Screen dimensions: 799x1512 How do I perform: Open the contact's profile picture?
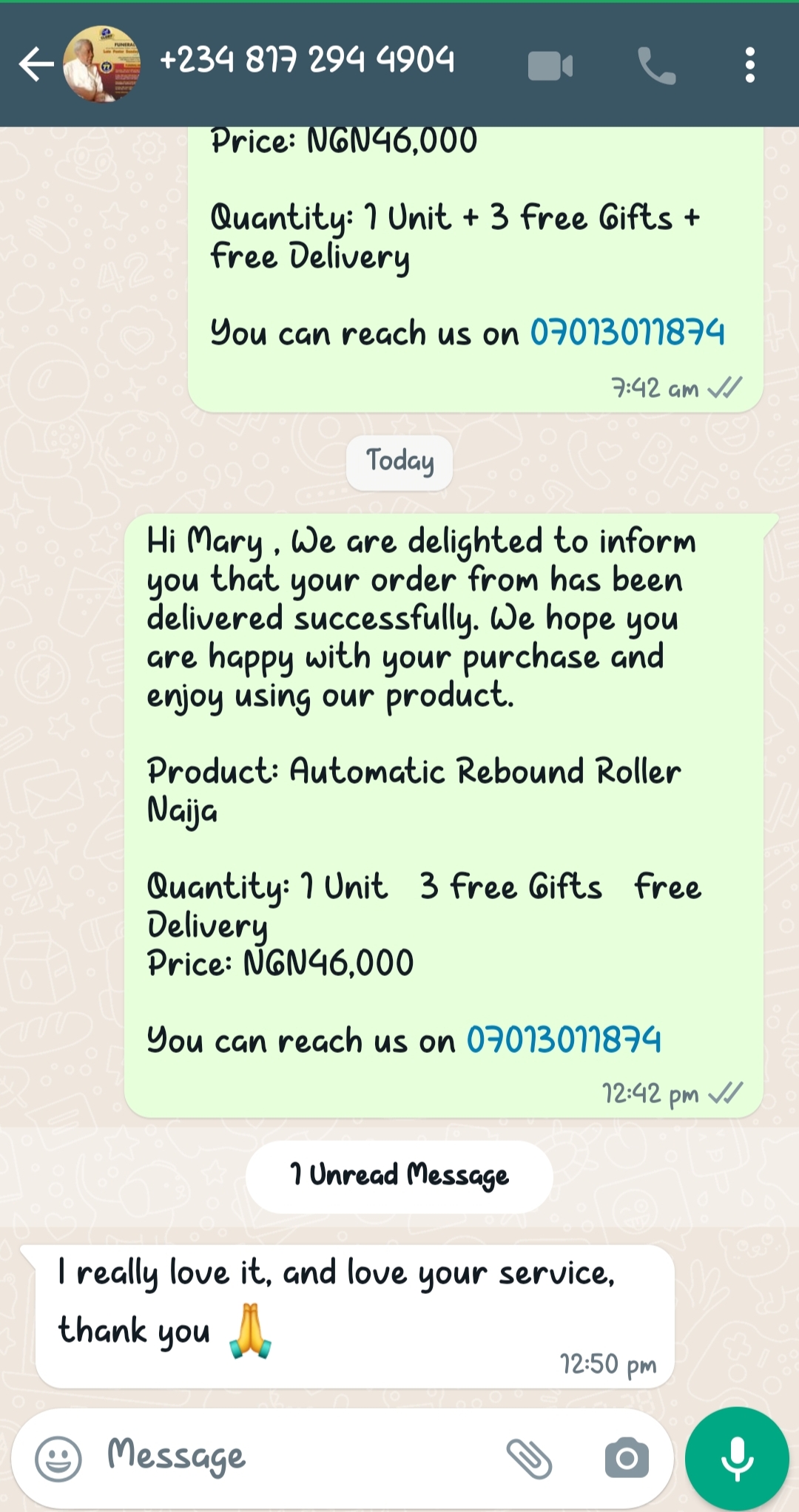click(102, 64)
